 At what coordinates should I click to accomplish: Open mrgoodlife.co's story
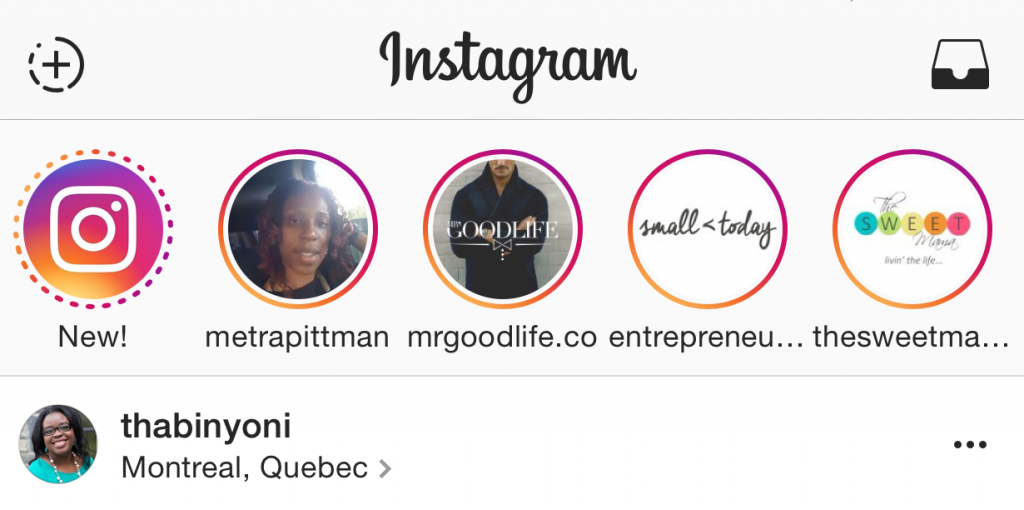(502, 229)
